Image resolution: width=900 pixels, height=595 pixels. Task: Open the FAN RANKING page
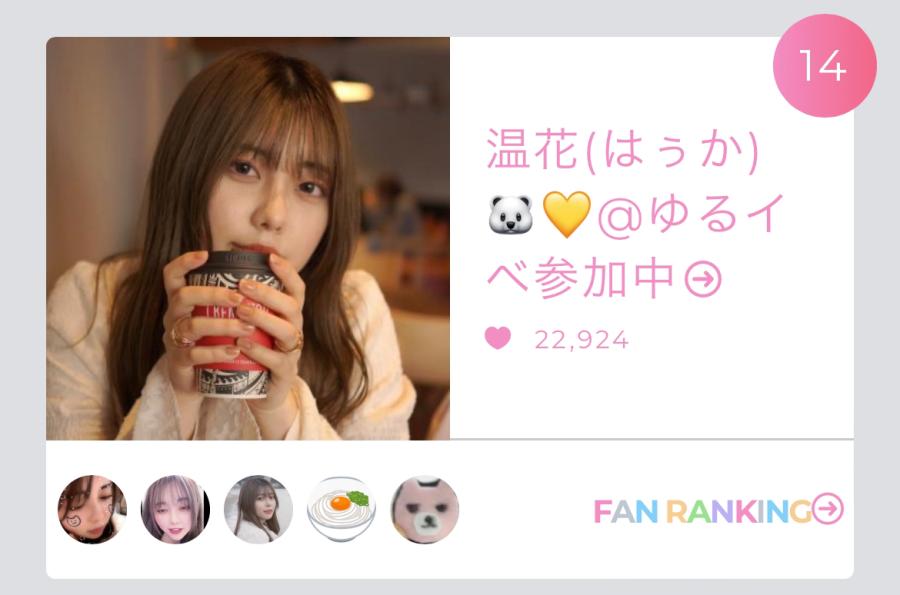(718, 511)
